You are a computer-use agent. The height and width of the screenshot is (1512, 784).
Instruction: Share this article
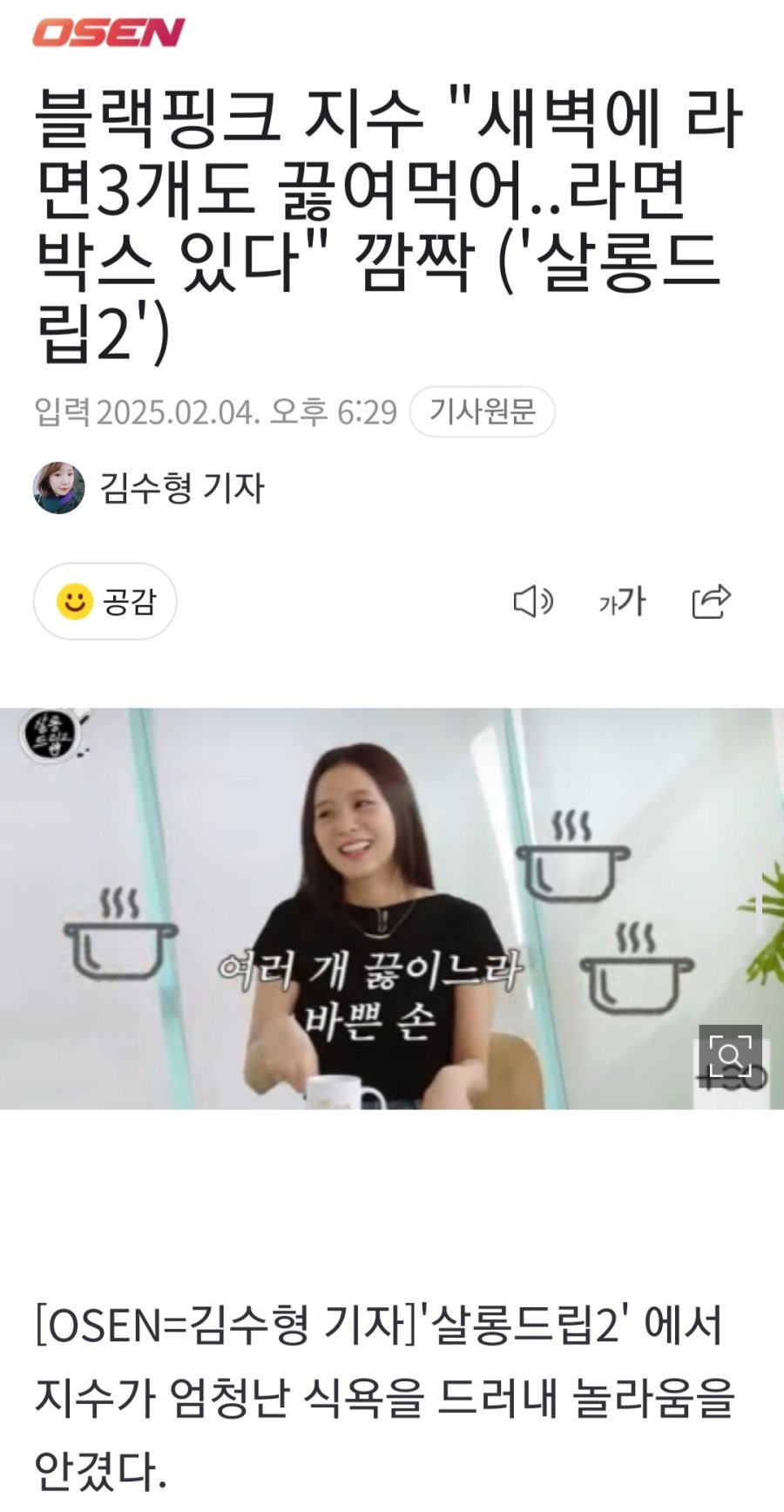[711, 601]
